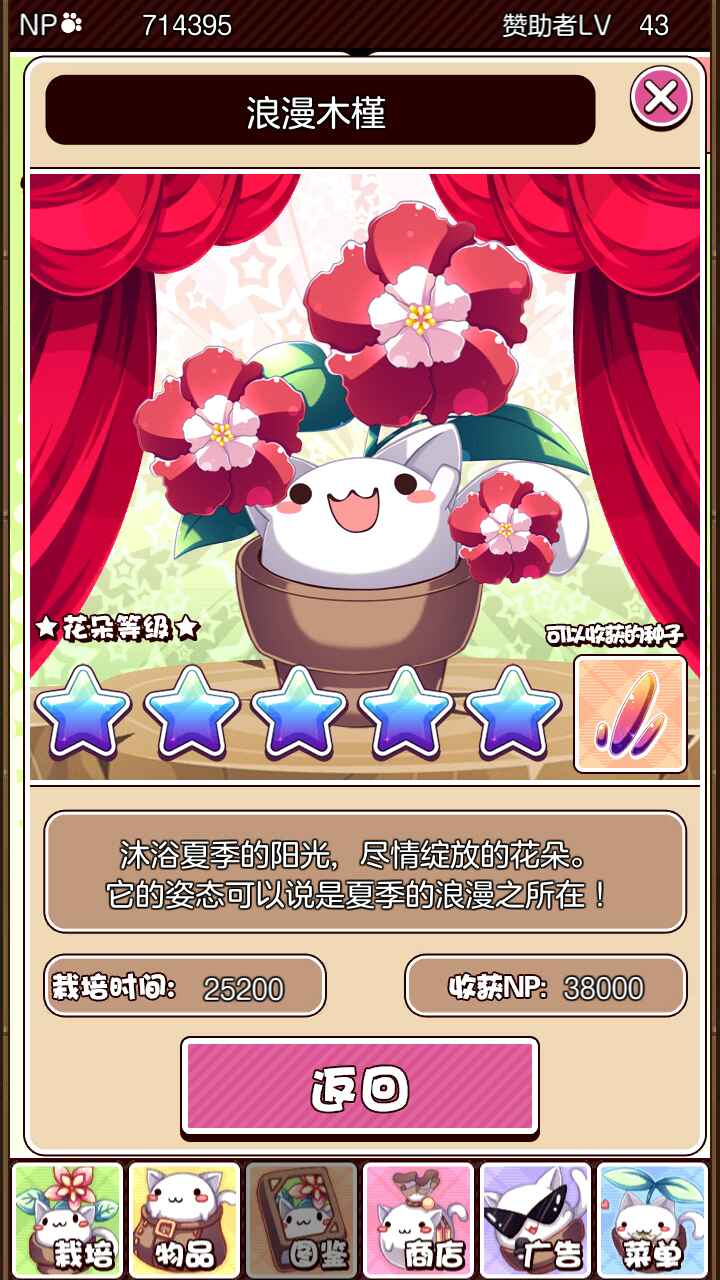The height and width of the screenshot is (1280, 720).
Task: Close the 浪漫木槿 detail dialog
Action: coord(660,98)
